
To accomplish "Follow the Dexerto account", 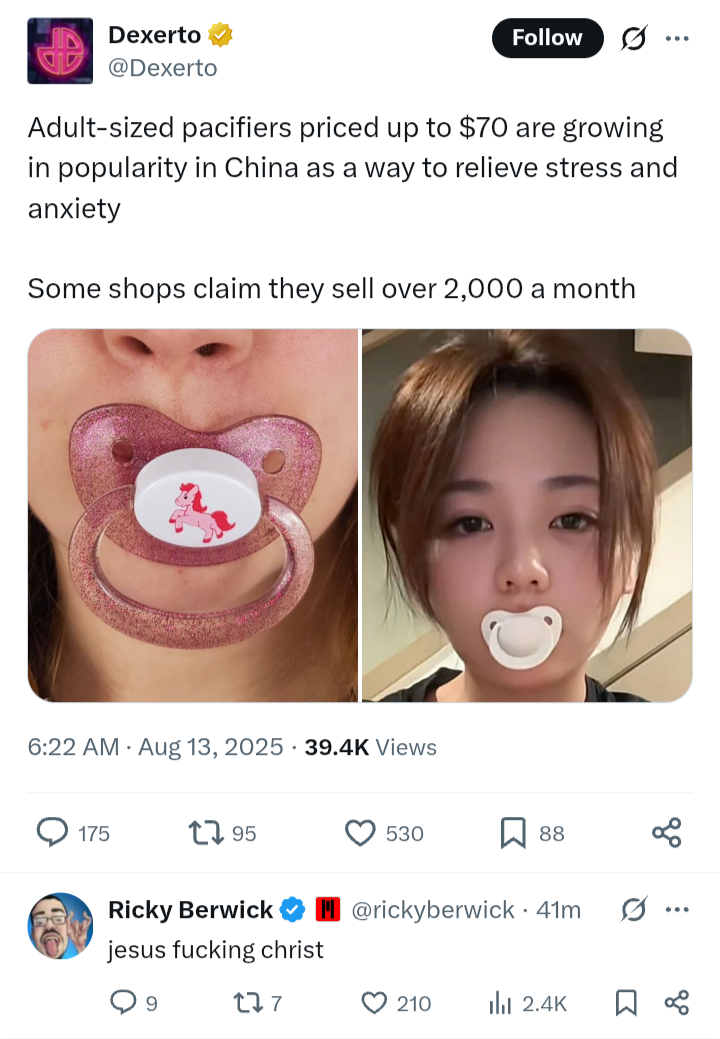I will pos(547,38).
